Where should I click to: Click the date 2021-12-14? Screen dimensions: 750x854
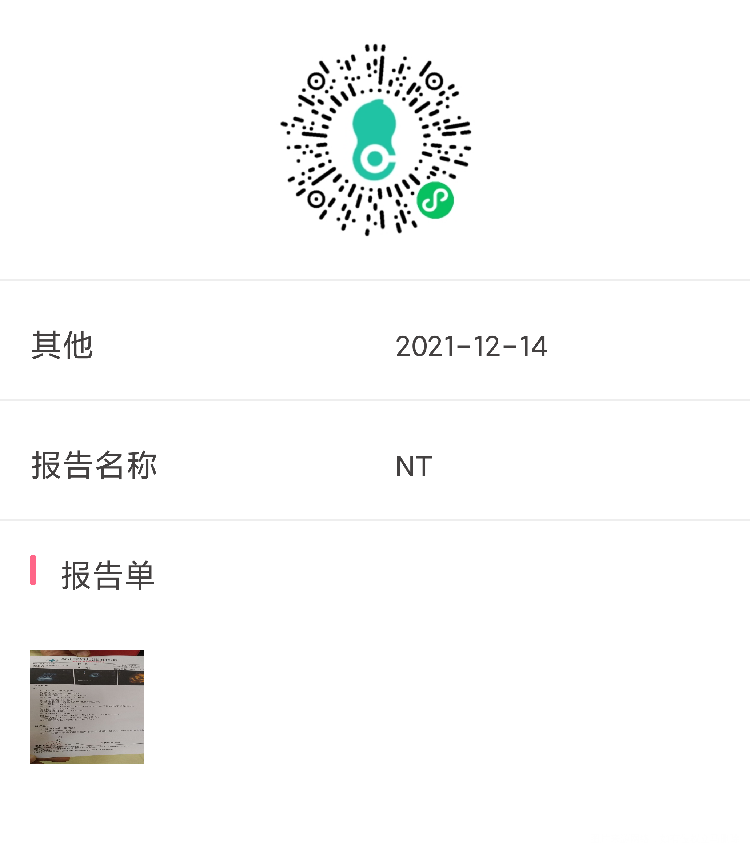pos(472,346)
